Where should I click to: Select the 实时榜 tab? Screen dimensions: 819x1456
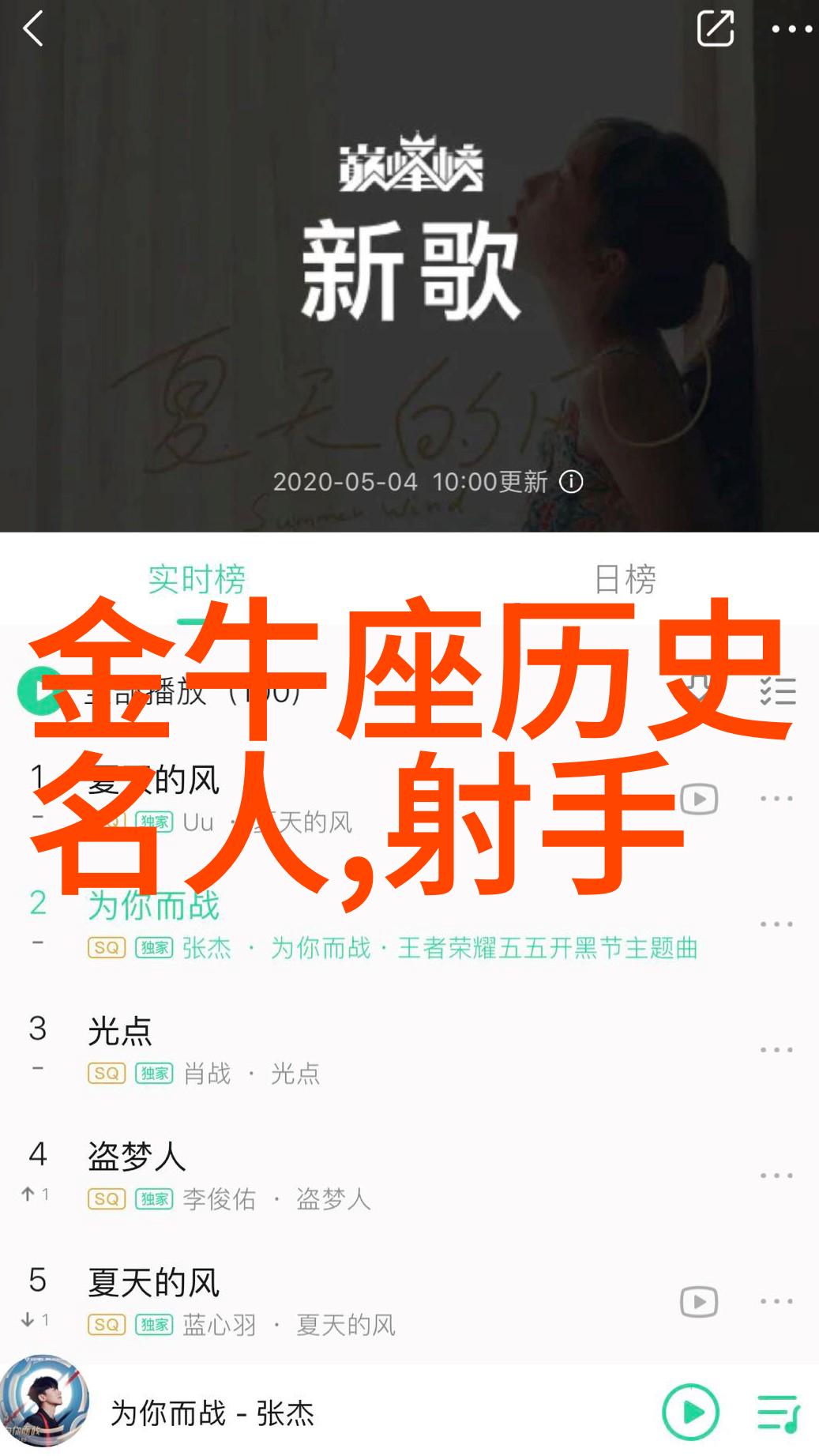197,580
